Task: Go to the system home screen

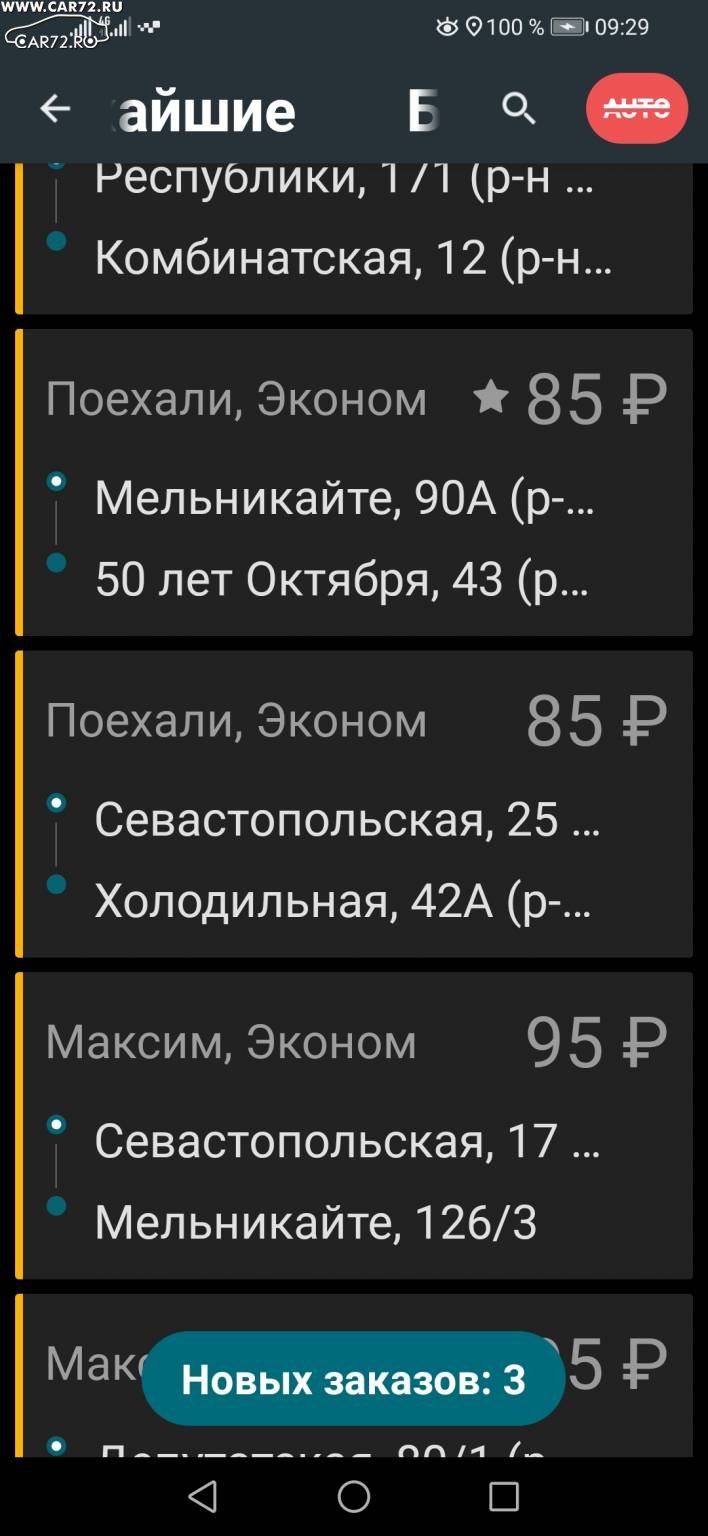Action: tap(354, 1496)
